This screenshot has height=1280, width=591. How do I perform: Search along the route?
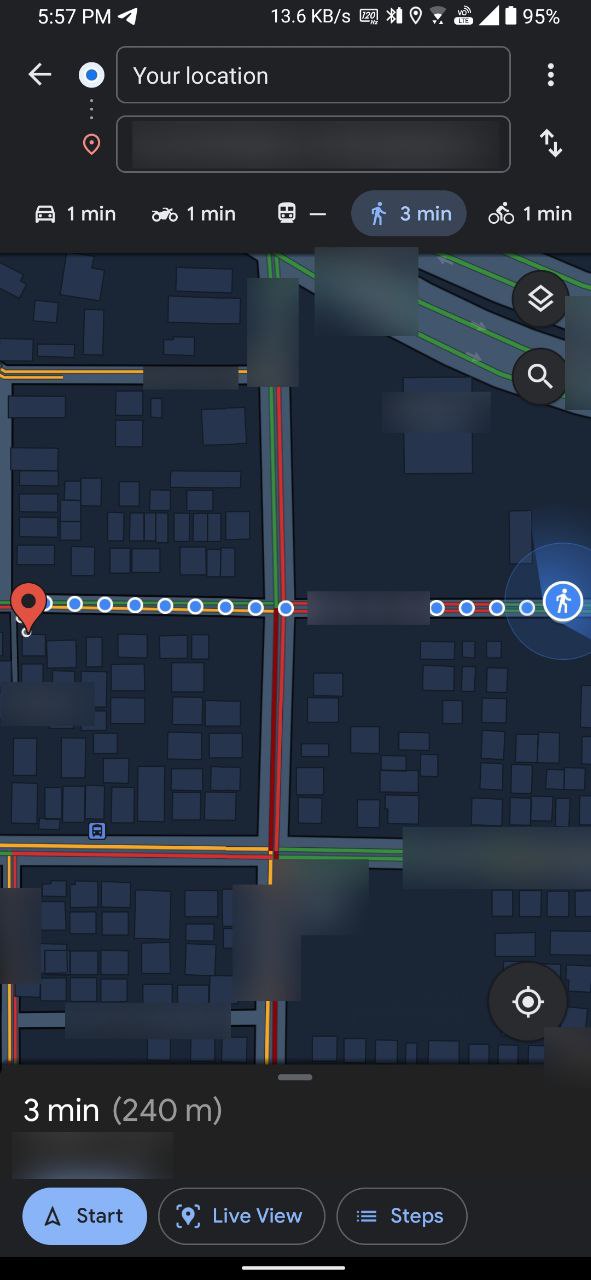tap(540, 377)
